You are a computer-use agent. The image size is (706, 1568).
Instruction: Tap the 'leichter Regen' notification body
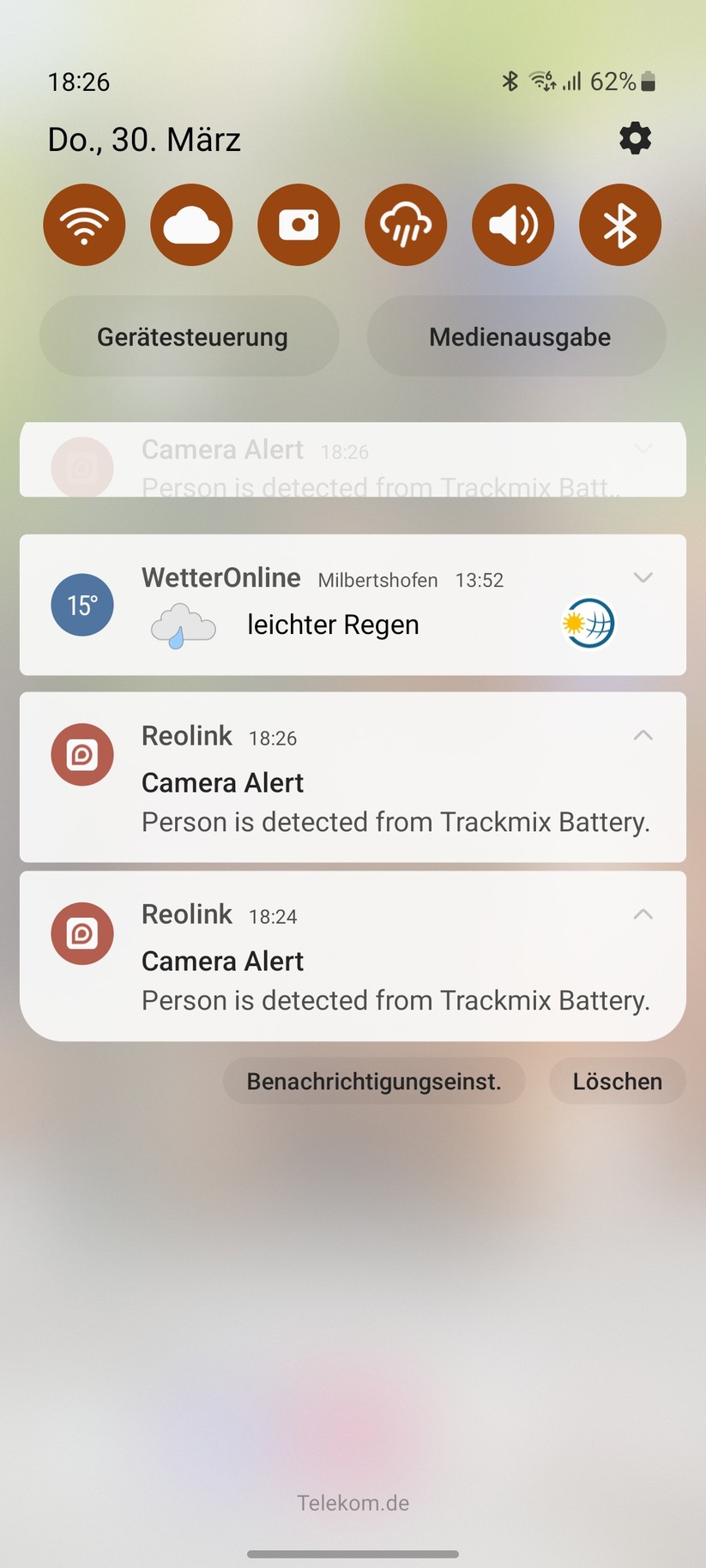[x=333, y=624]
